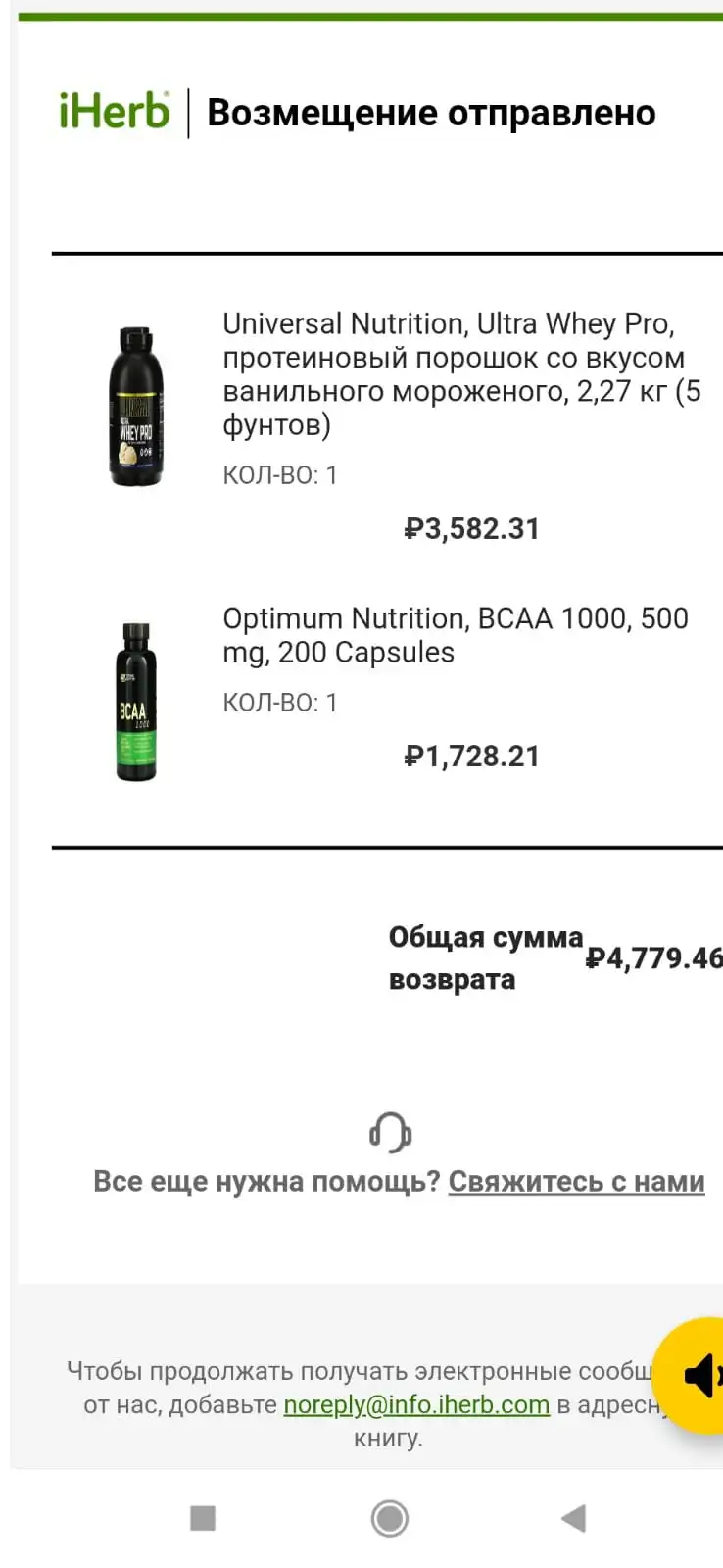The width and height of the screenshot is (723, 1568).
Task: Tap the noreply@info.iherb.com email link
Action: pos(416,1404)
